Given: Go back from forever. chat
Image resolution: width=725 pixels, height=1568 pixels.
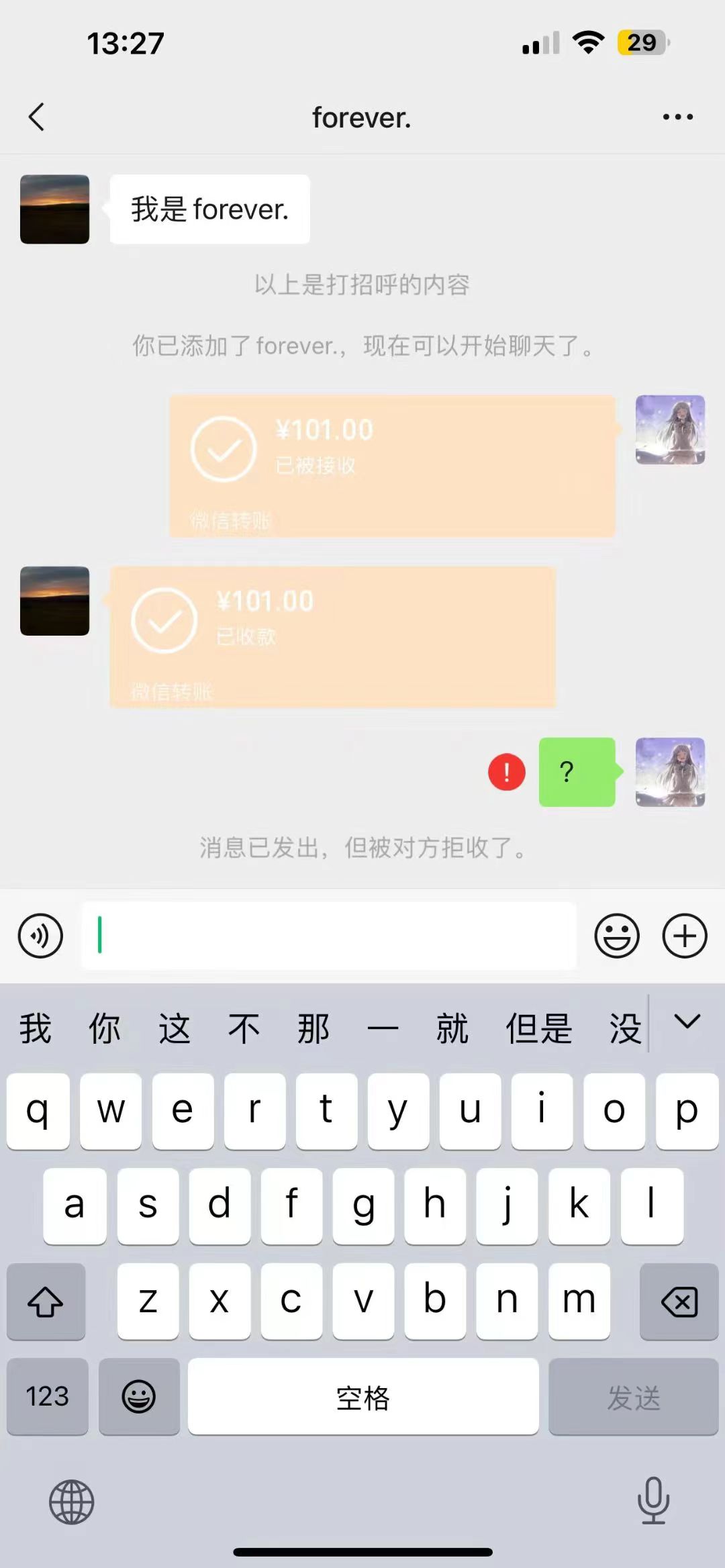Looking at the screenshot, I should [x=37, y=117].
